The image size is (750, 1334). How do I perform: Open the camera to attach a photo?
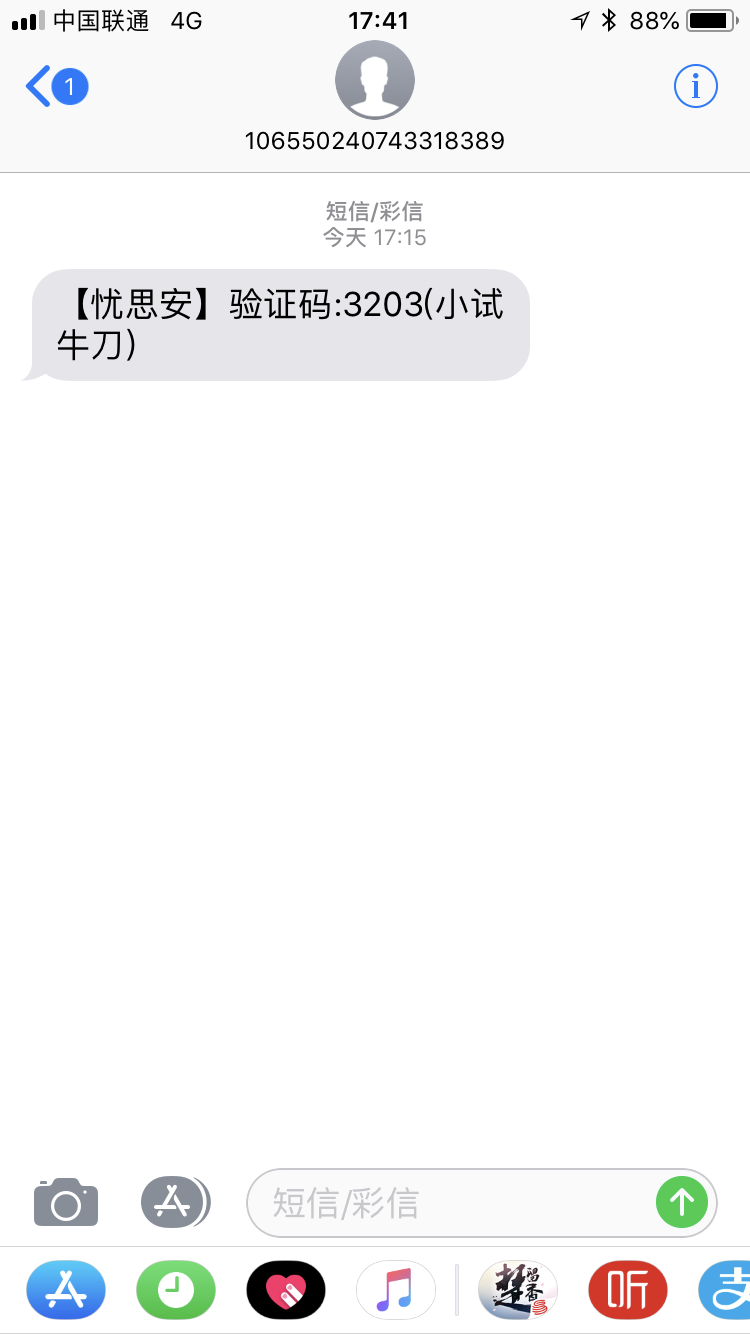[66, 1201]
